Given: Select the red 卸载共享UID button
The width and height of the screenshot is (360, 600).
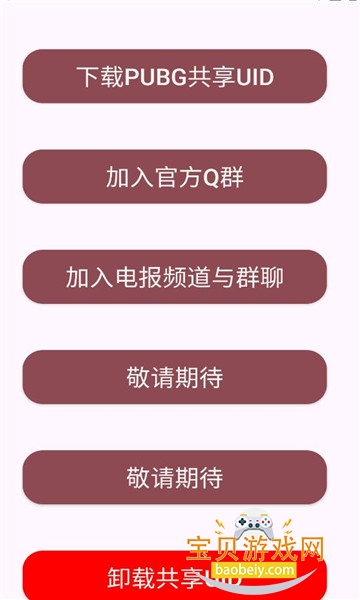Looking at the screenshot, I should (174, 576).
